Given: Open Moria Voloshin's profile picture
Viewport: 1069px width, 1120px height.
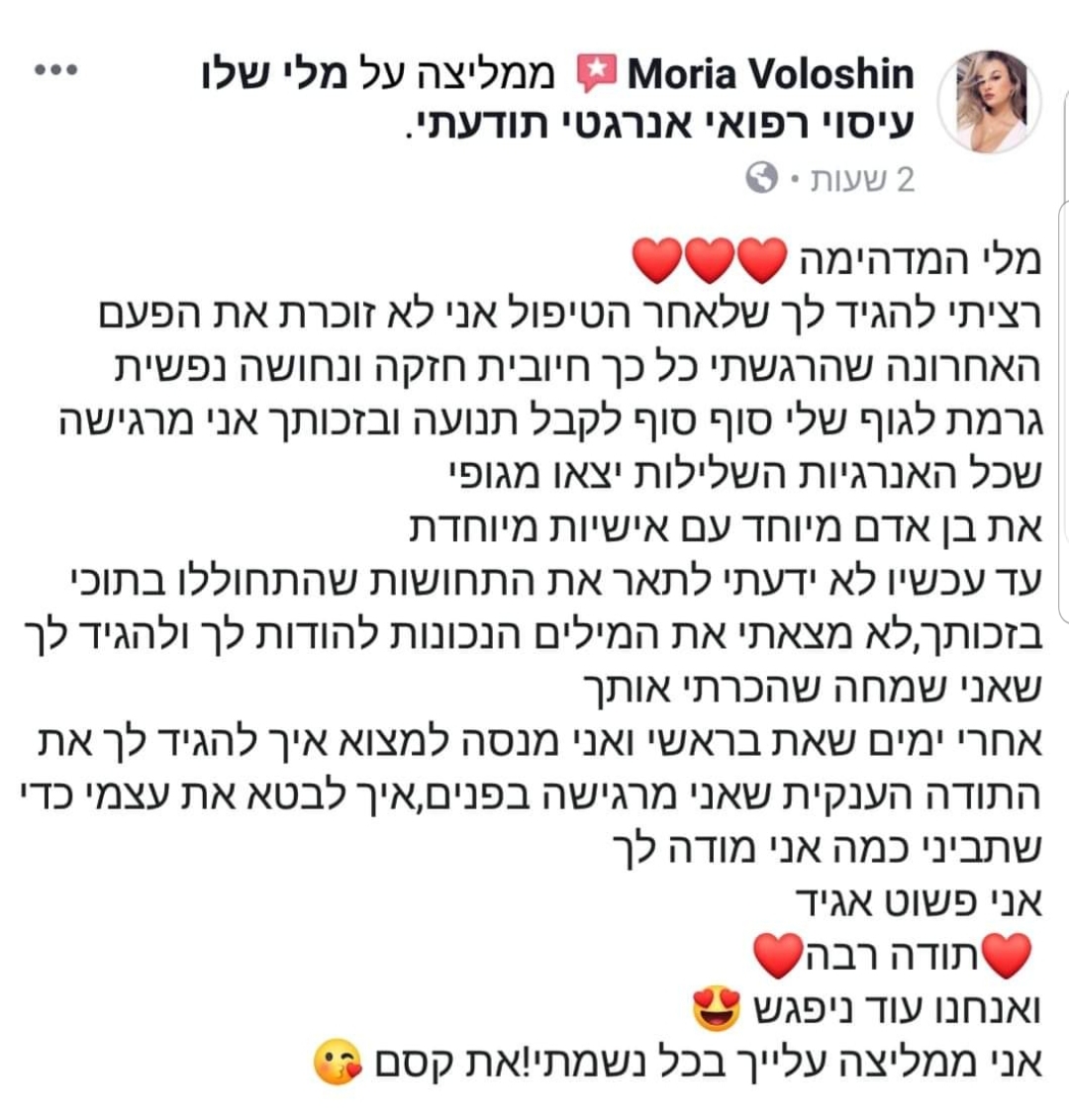Looking at the screenshot, I should pos(988,102).
